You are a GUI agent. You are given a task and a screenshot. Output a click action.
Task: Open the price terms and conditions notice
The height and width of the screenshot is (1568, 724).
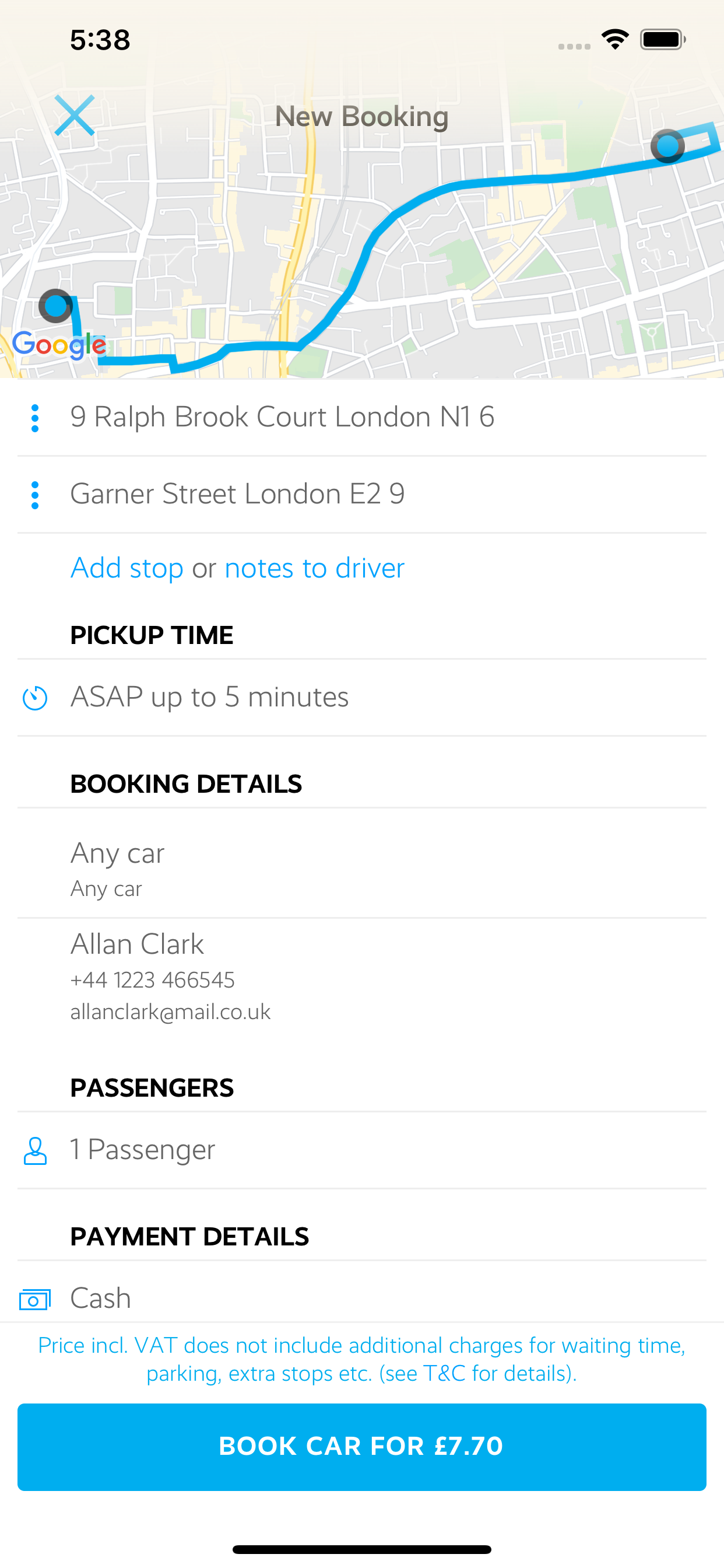coord(362,1359)
